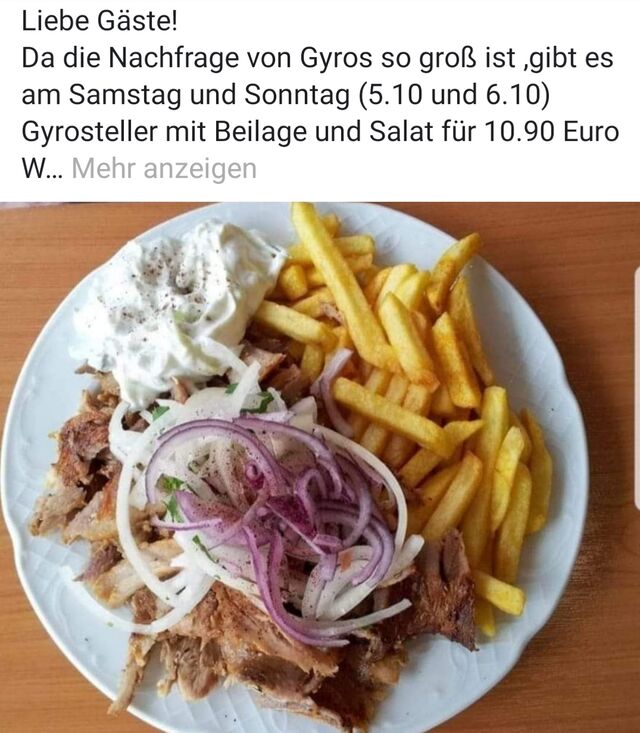Expand the post text with Mehr anzeigen
Screen dimensions: 640x733
click(x=164, y=169)
